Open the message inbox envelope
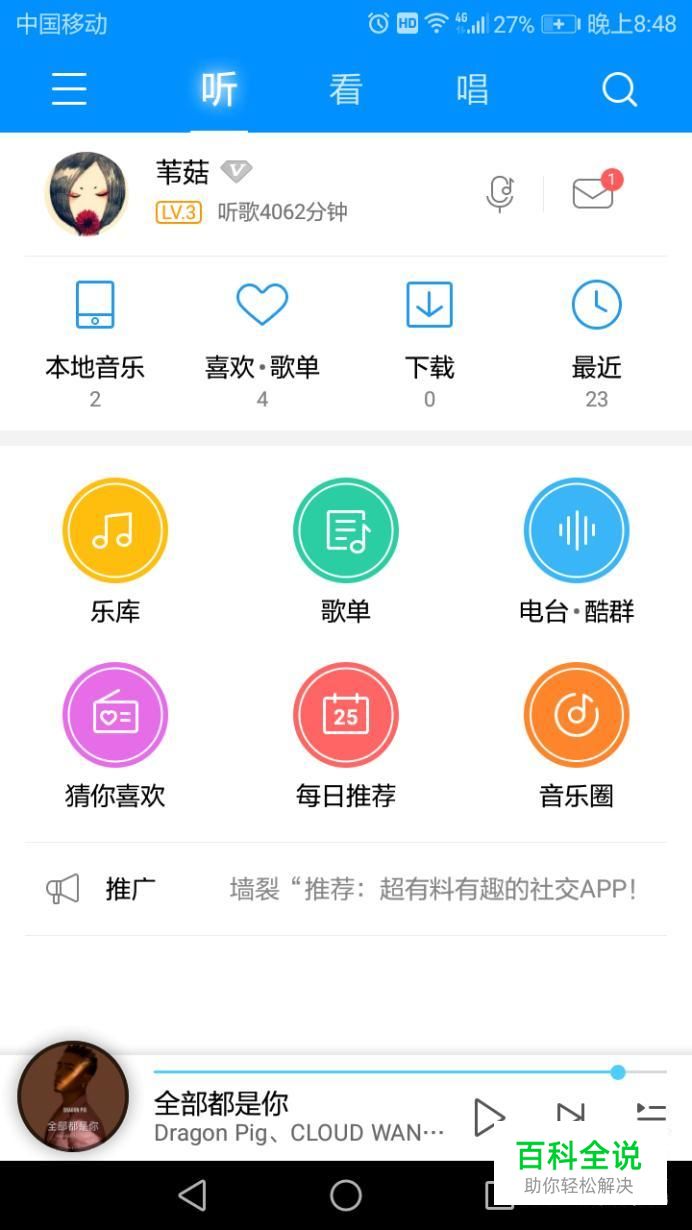The width and height of the screenshot is (692, 1230). (x=593, y=193)
